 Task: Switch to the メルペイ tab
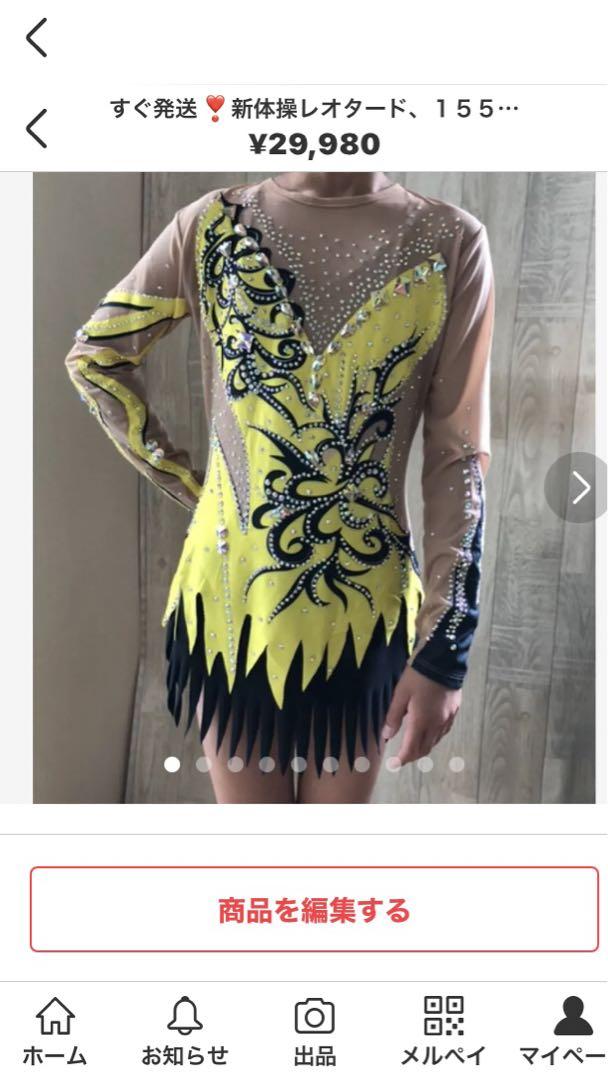point(443,1031)
